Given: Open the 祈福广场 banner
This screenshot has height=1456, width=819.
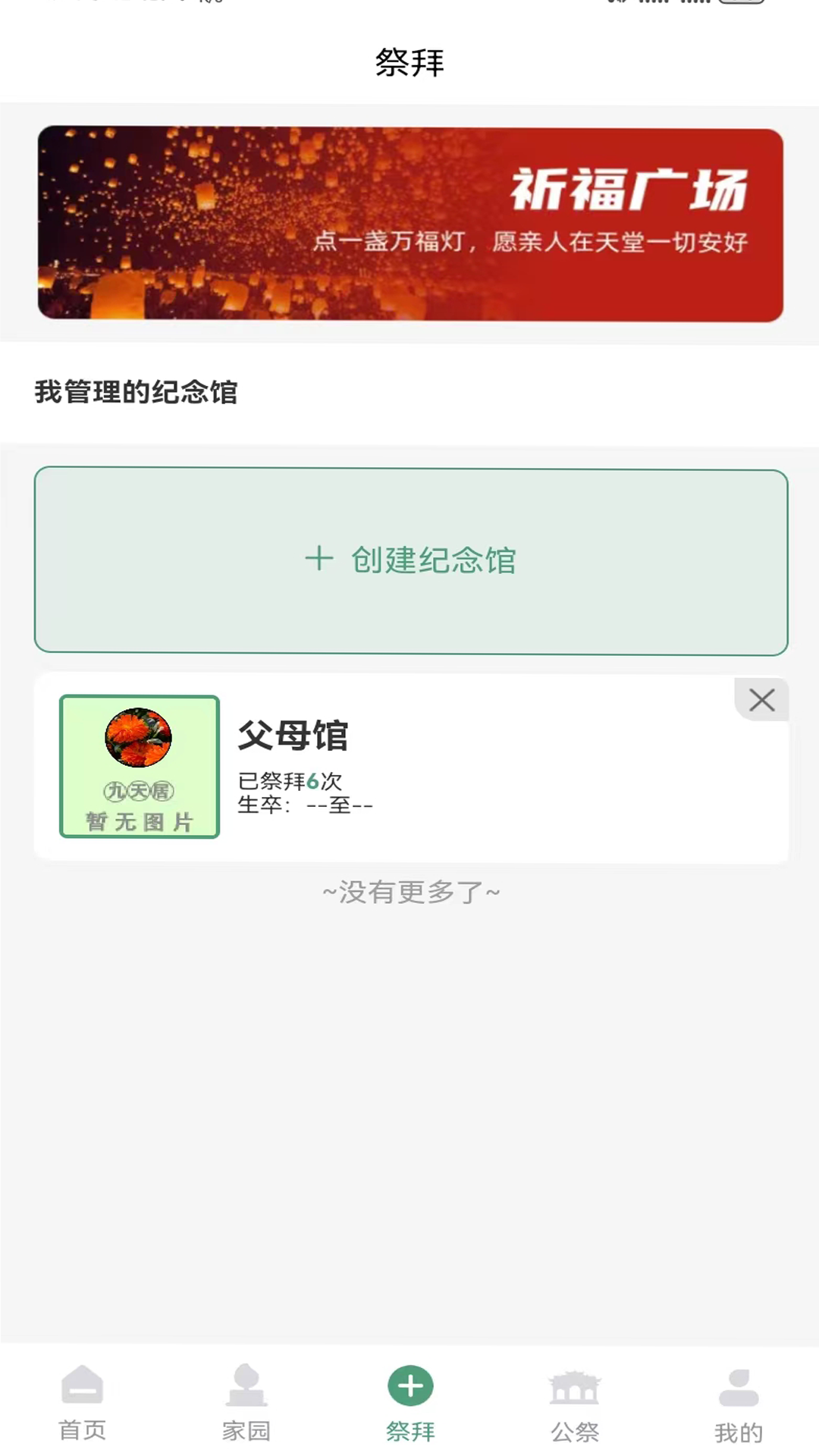Looking at the screenshot, I should click(x=410, y=224).
